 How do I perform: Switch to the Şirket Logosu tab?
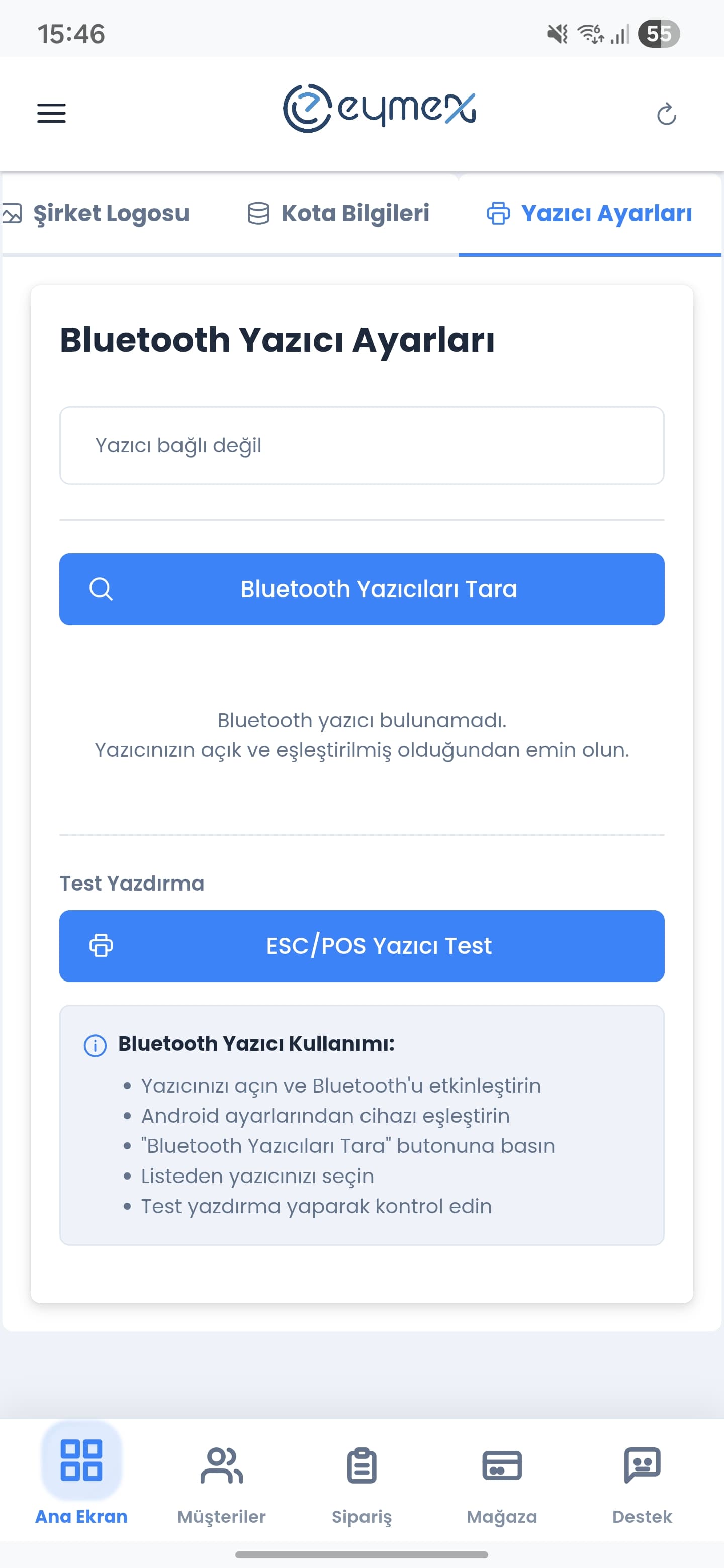111,213
